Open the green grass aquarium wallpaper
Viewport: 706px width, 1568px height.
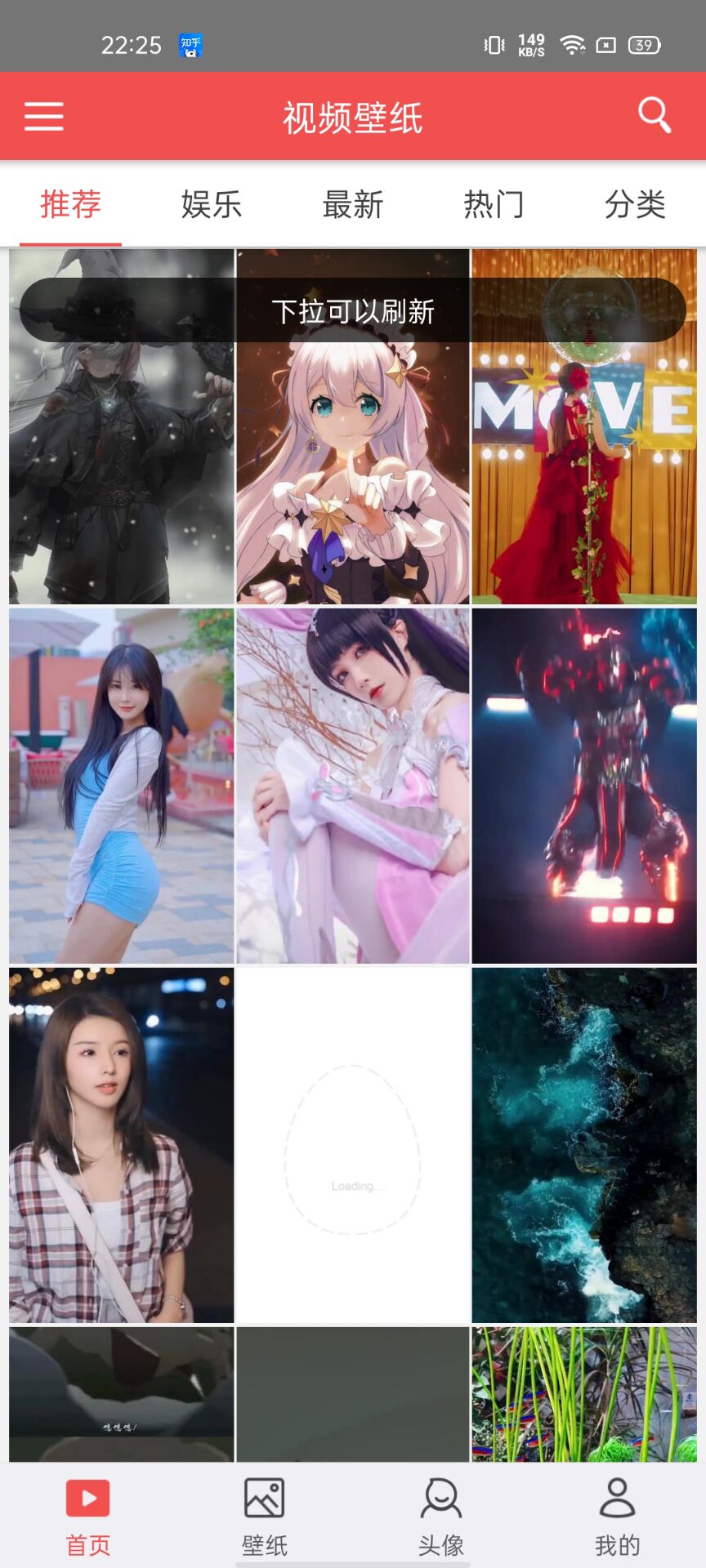(584, 1394)
